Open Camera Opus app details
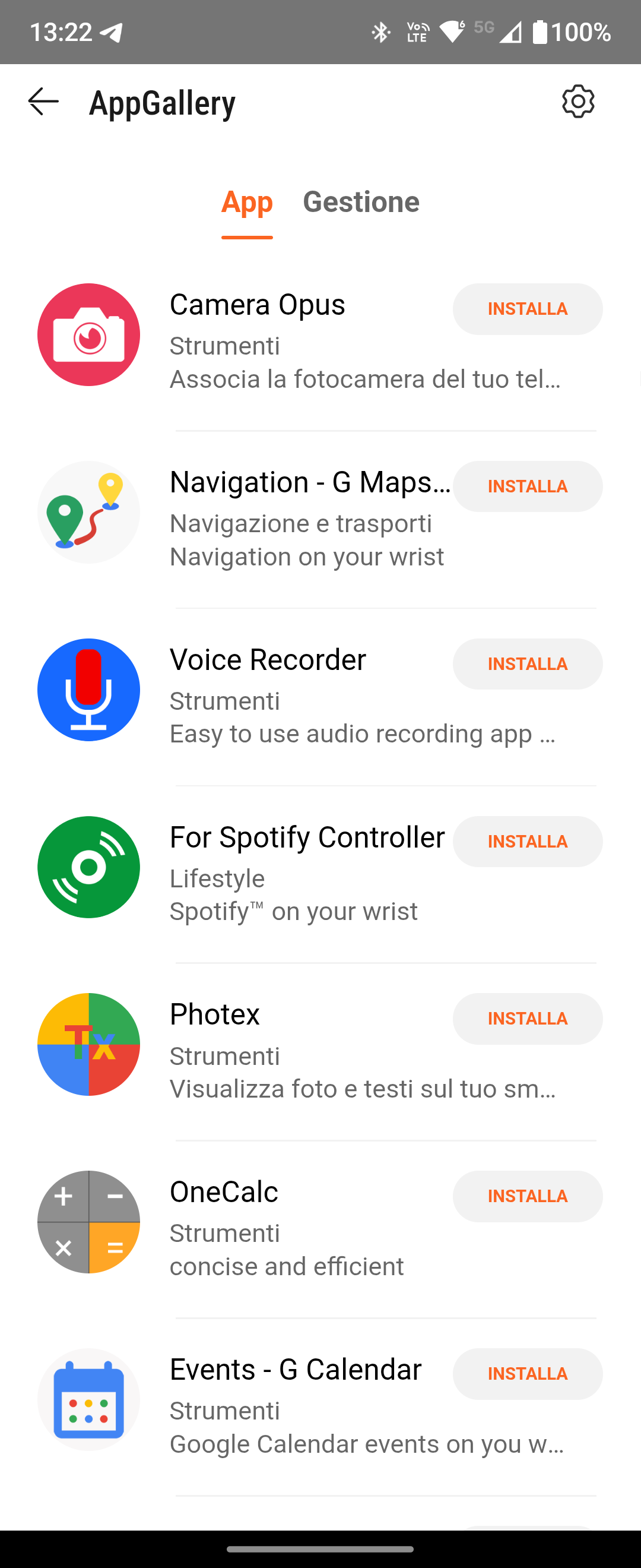This screenshot has width=641, height=1568. [256, 305]
